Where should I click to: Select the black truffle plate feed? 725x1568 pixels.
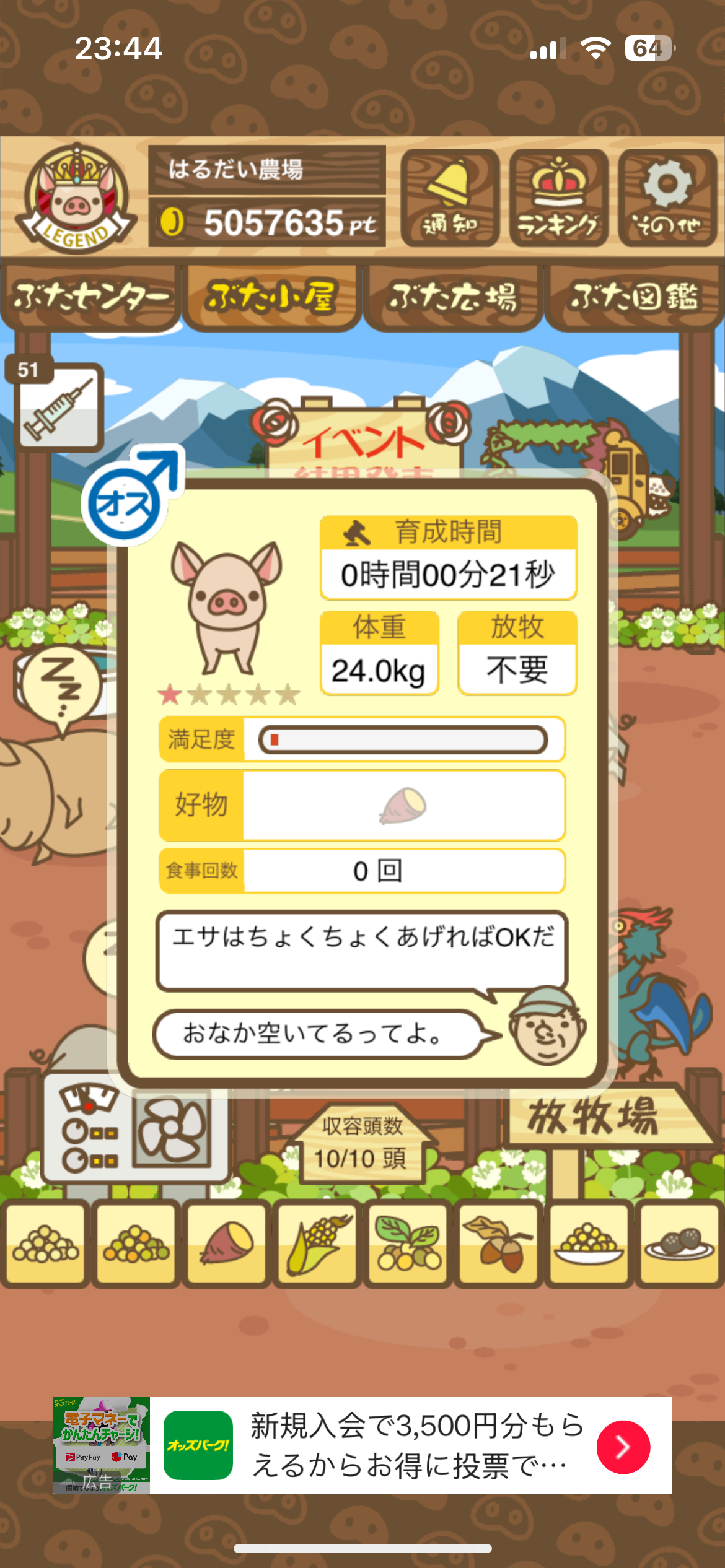(680, 1243)
